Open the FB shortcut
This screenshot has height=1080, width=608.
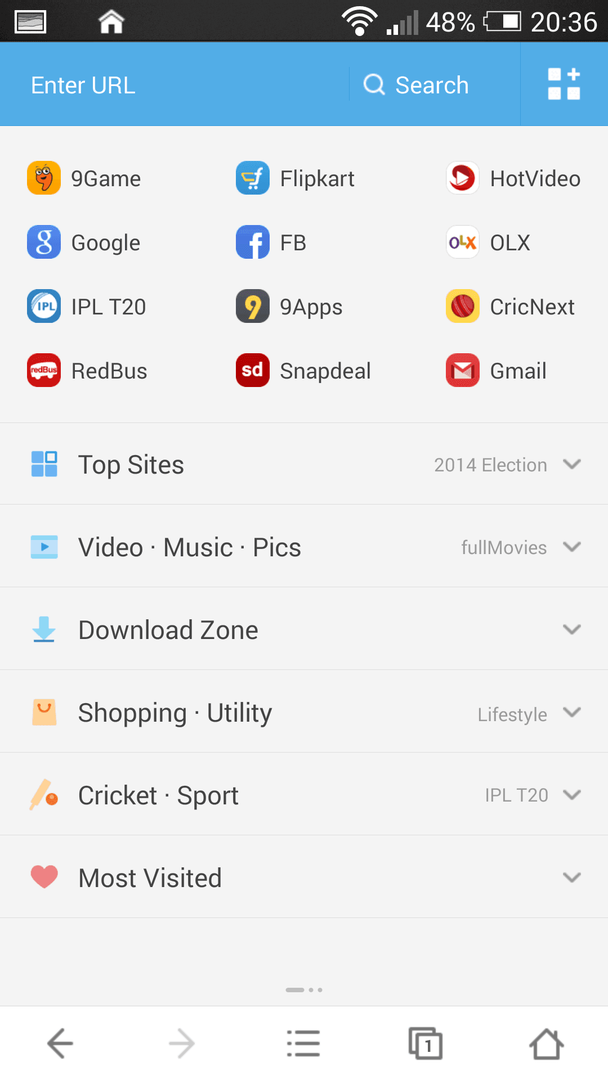[271, 242]
